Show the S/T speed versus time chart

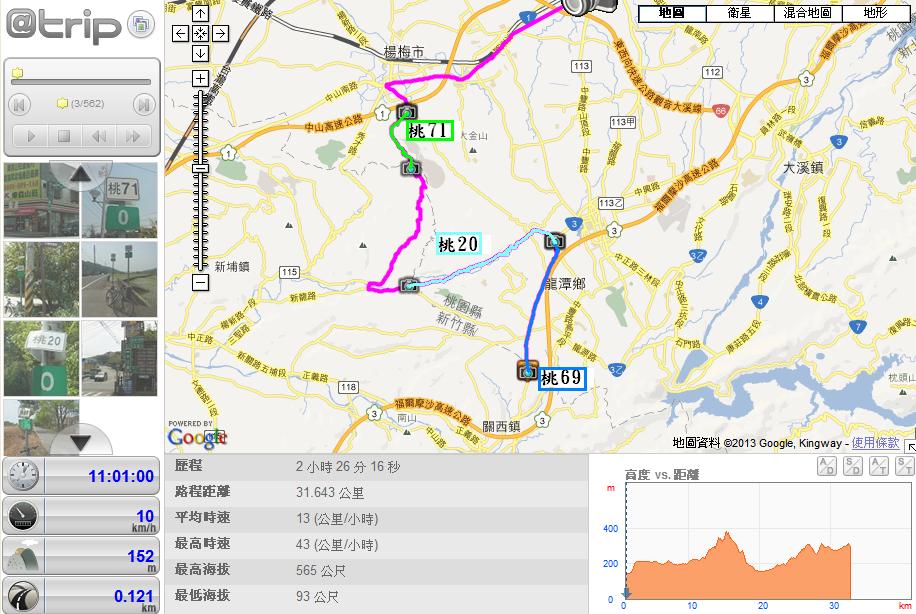(x=904, y=465)
